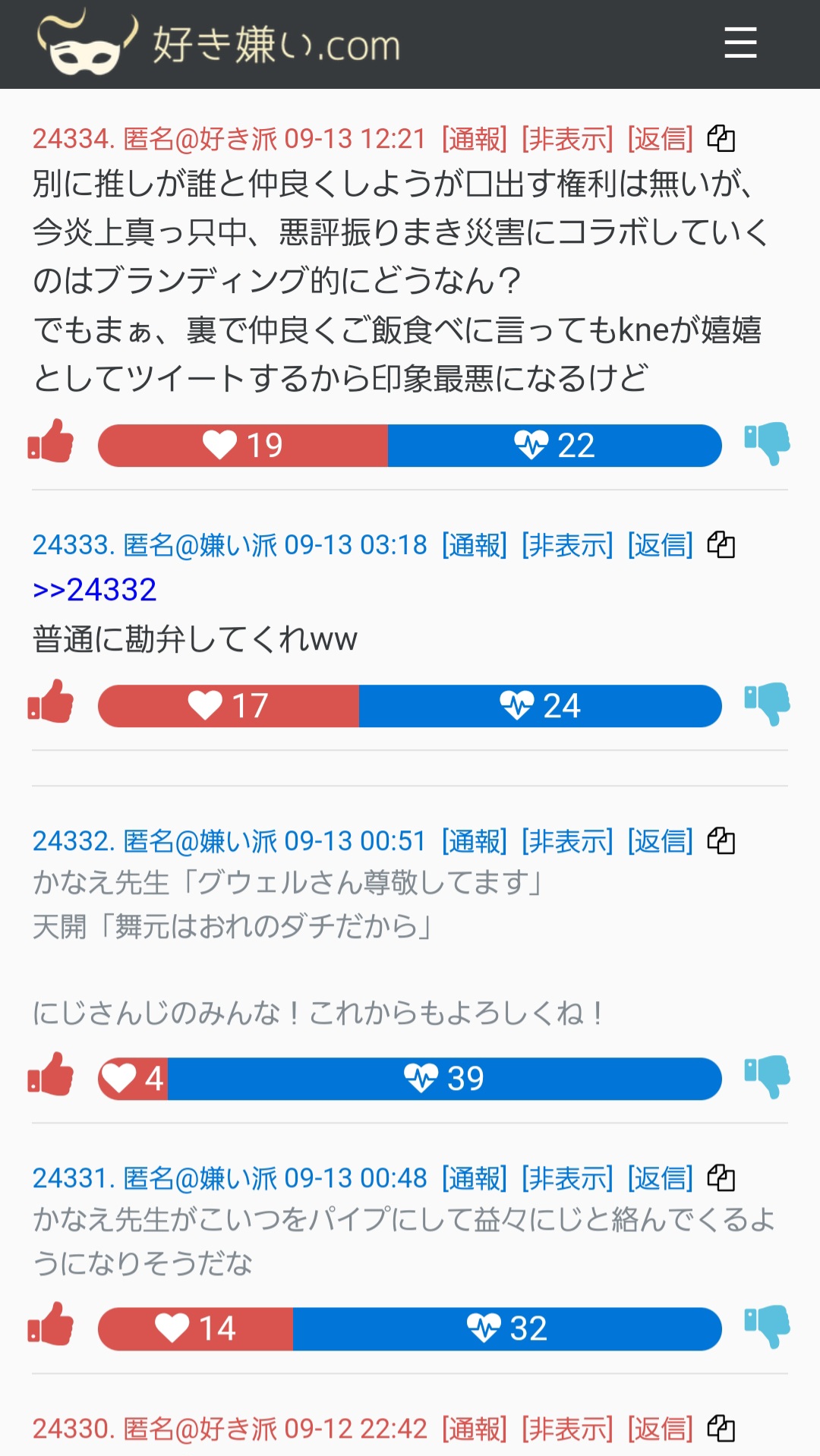Reply to comment 24333 via 返信
This screenshot has width=820, height=1456.
[x=661, y=545]
